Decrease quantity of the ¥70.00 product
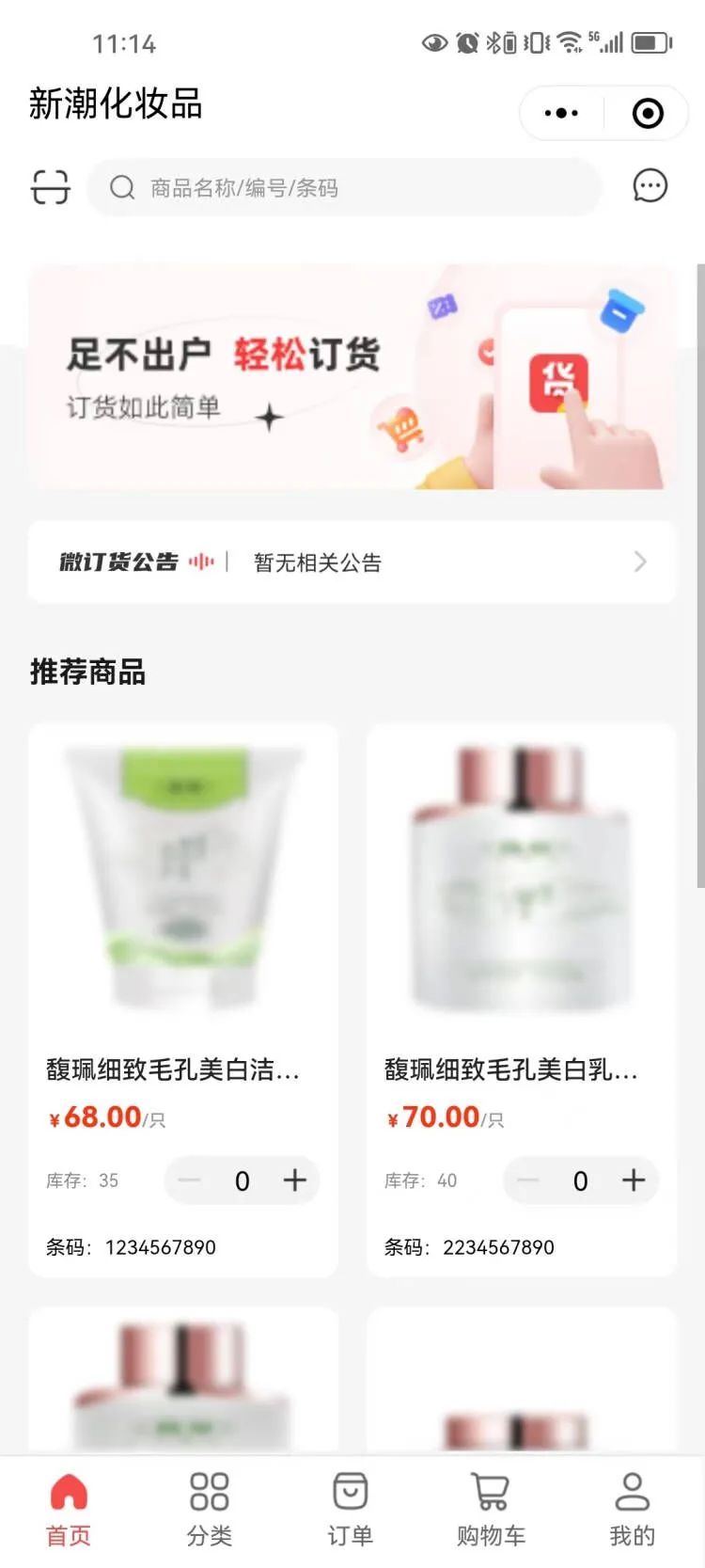Screen dimensions: 705x1568 tap(528, 1180)
